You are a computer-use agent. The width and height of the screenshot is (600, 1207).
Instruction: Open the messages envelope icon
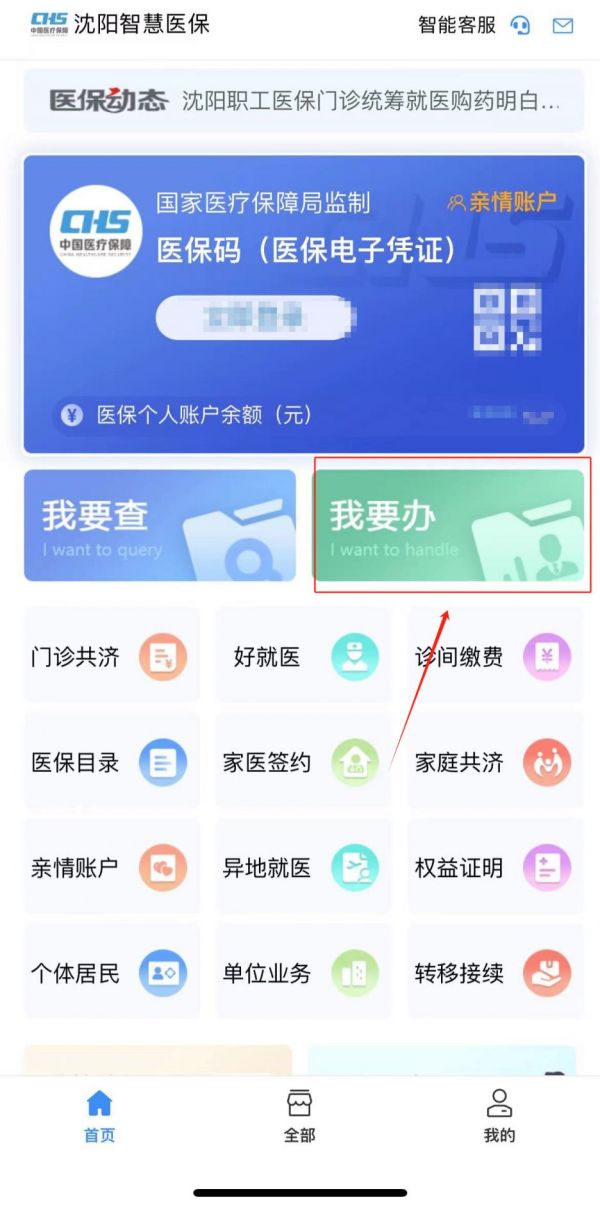pos(563,25)
